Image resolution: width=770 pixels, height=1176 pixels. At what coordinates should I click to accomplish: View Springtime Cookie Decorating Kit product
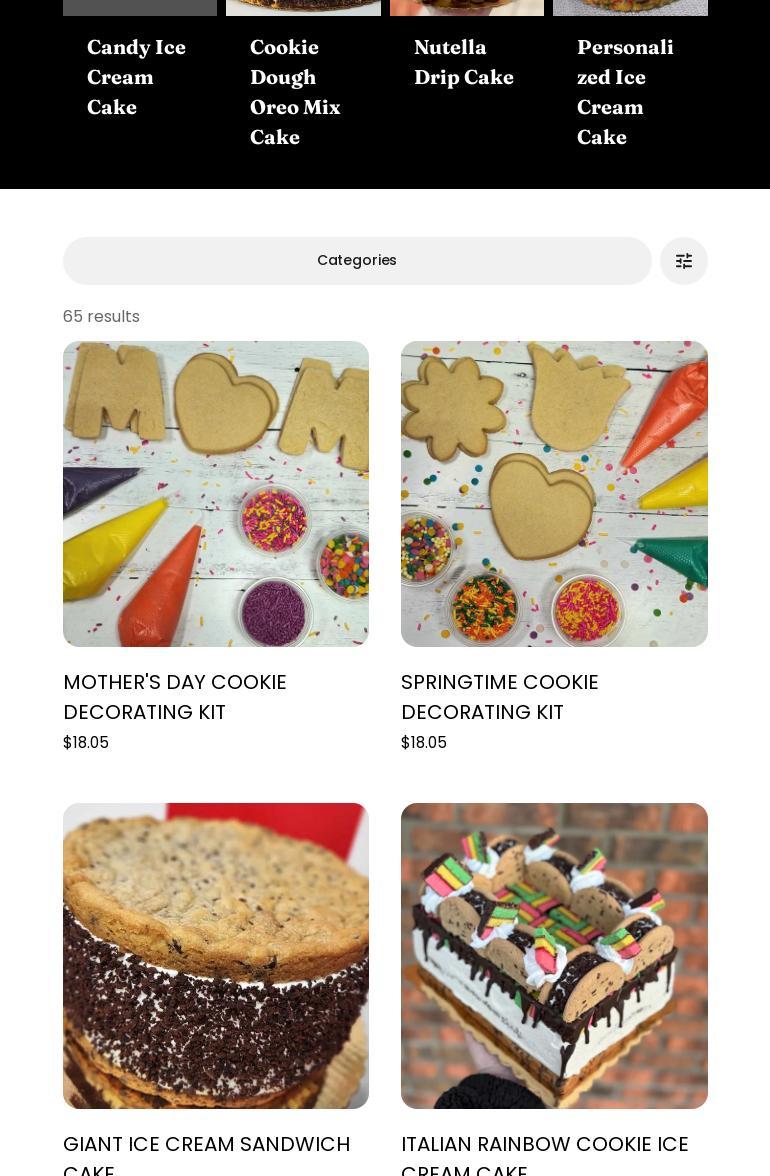554,494
